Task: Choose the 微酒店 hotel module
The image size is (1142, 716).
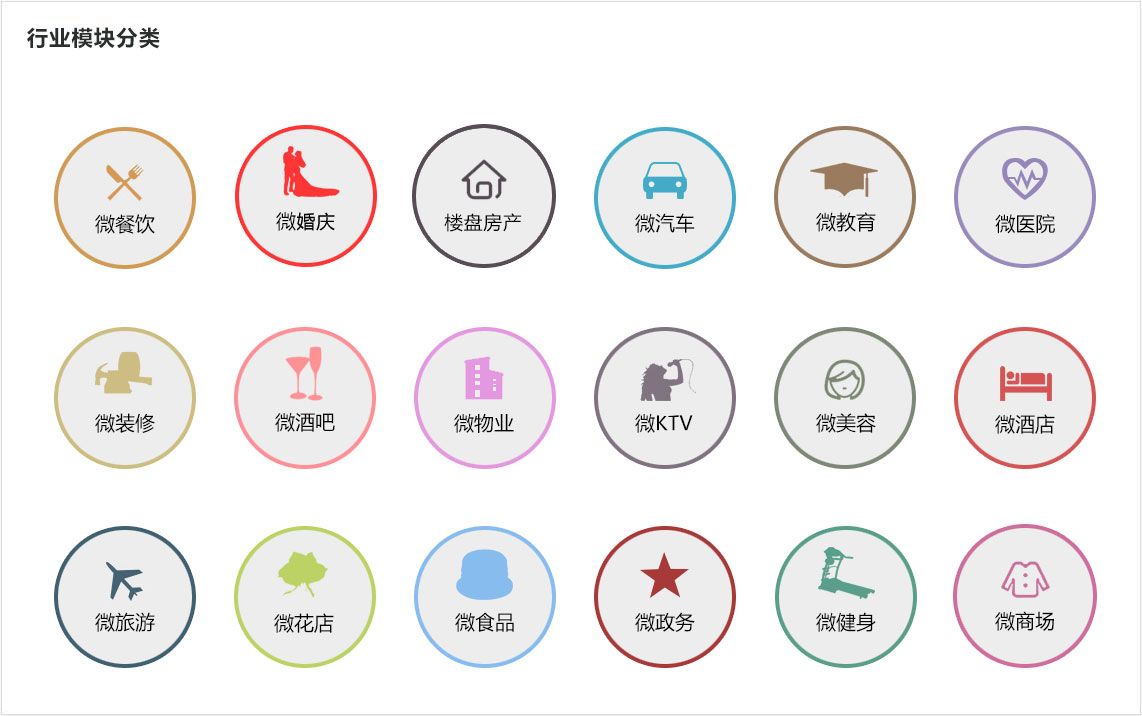Action: [x=1025, y=397]
